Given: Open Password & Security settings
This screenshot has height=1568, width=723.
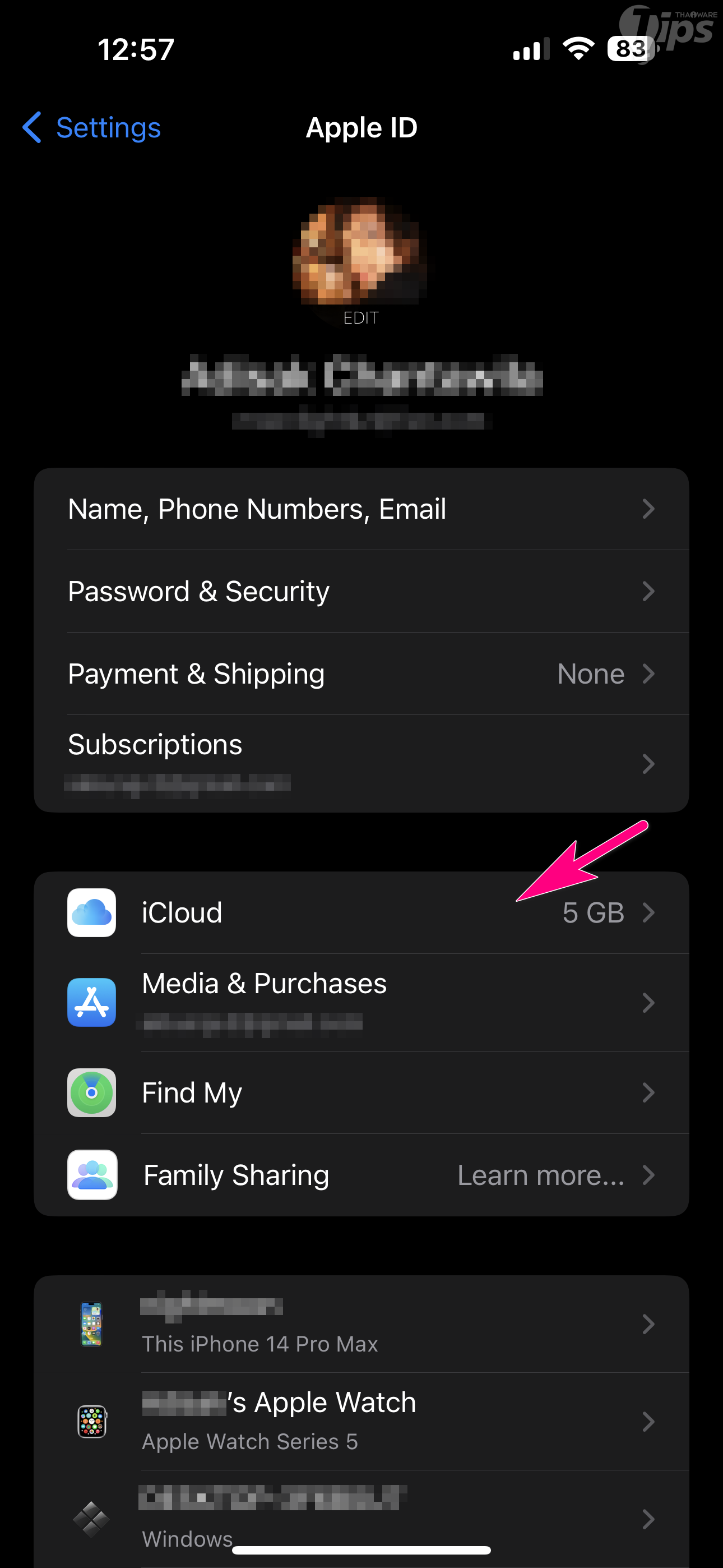Looking at the screenshot, I should tap(361, 592).
